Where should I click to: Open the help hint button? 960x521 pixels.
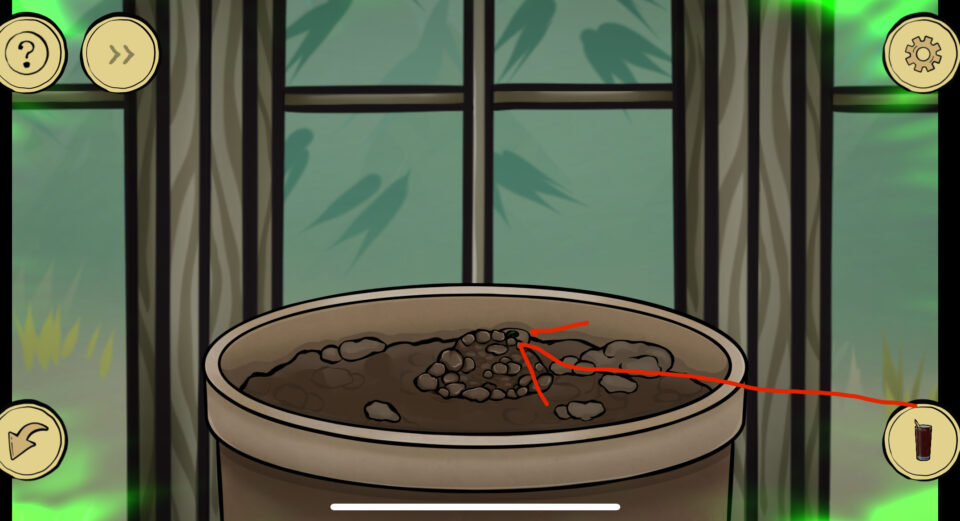31,54
